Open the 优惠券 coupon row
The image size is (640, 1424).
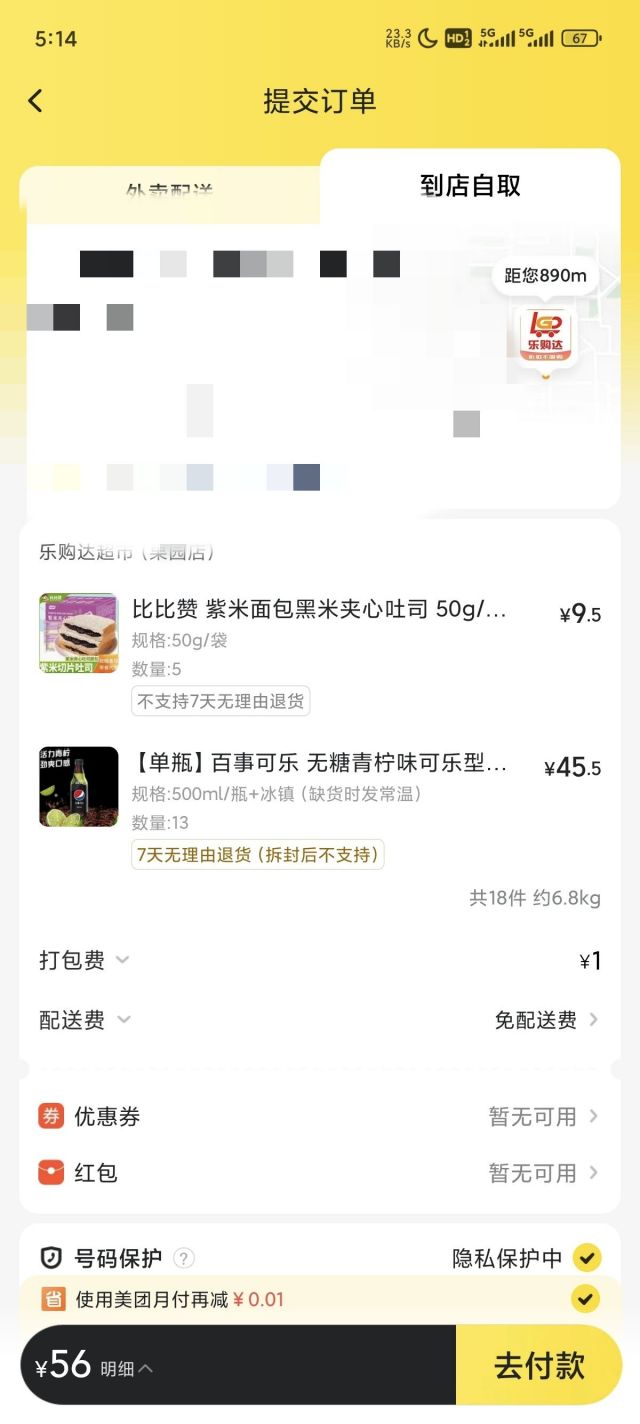click(x=319, y=1117)
